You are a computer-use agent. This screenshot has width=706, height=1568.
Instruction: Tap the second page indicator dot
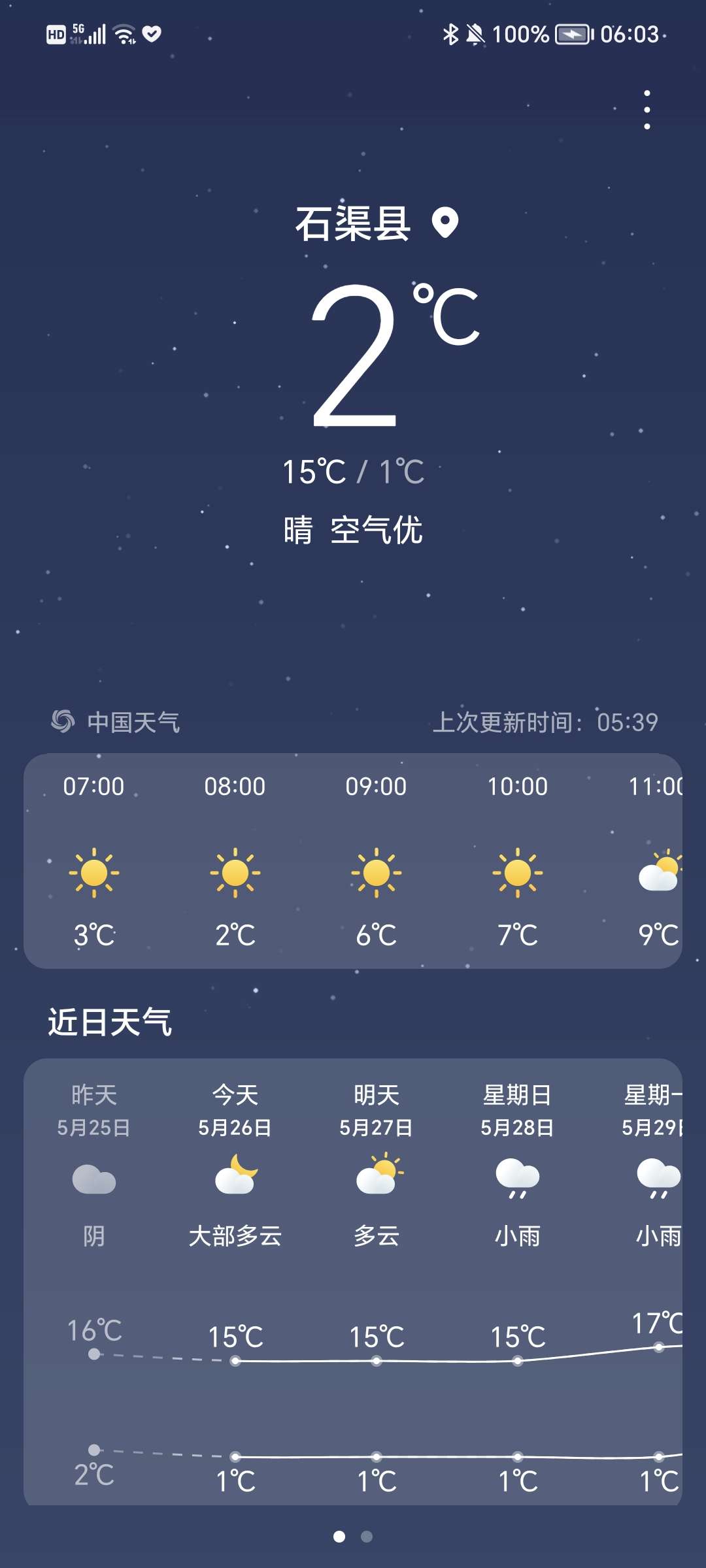[x=367, y=1537]
